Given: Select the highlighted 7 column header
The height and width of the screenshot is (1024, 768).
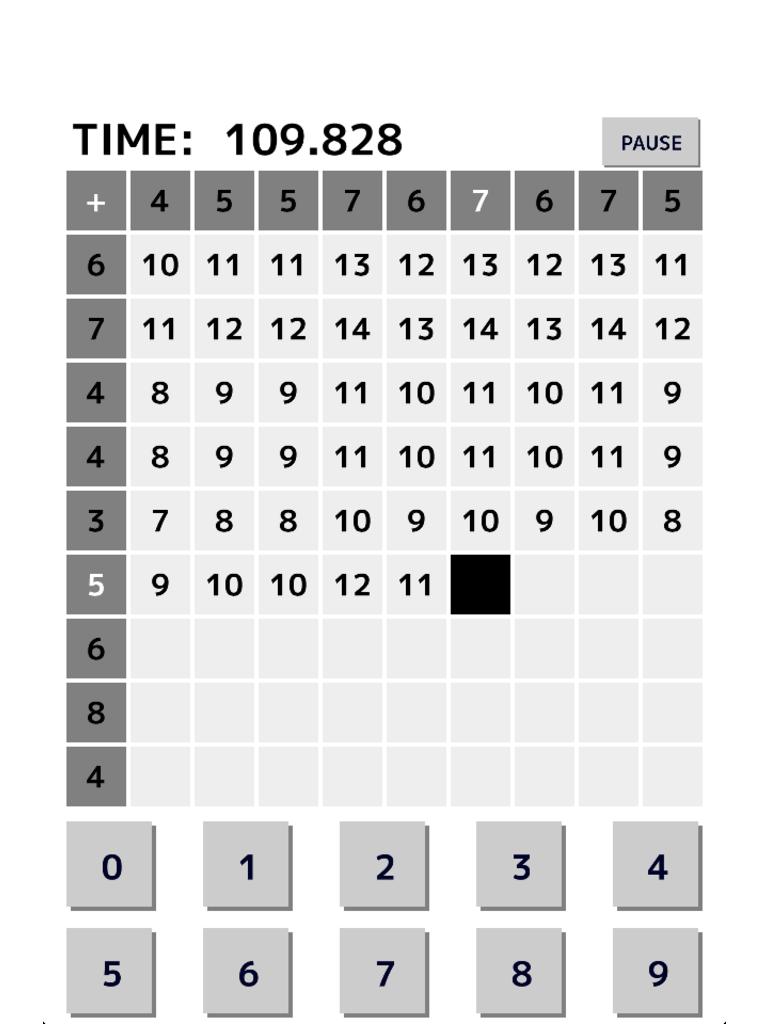Looking at the screenshot, I should 480,201.
